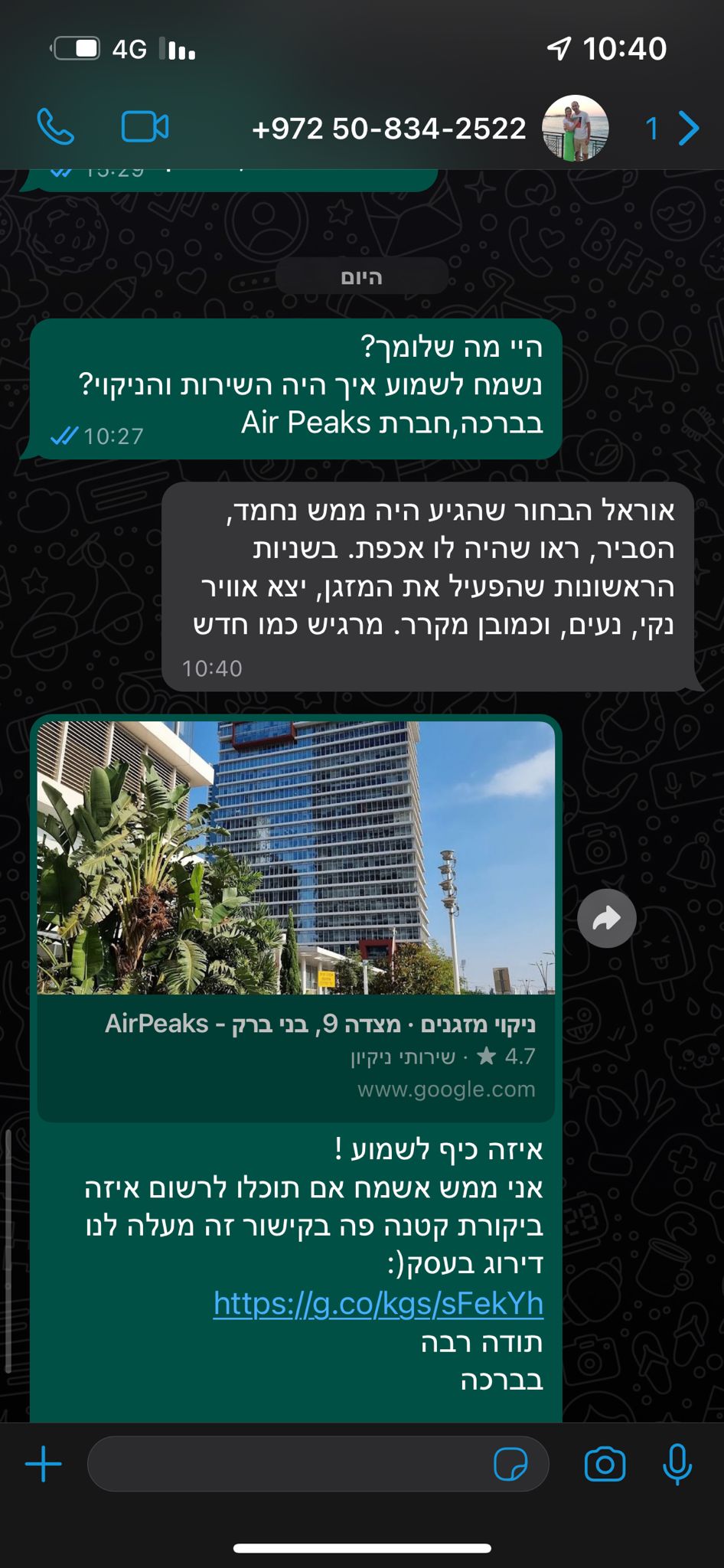This screenshot has width=724, height=1568.
Task: Forward the AirPeaks link message
Action: click(x=607, y=918)
